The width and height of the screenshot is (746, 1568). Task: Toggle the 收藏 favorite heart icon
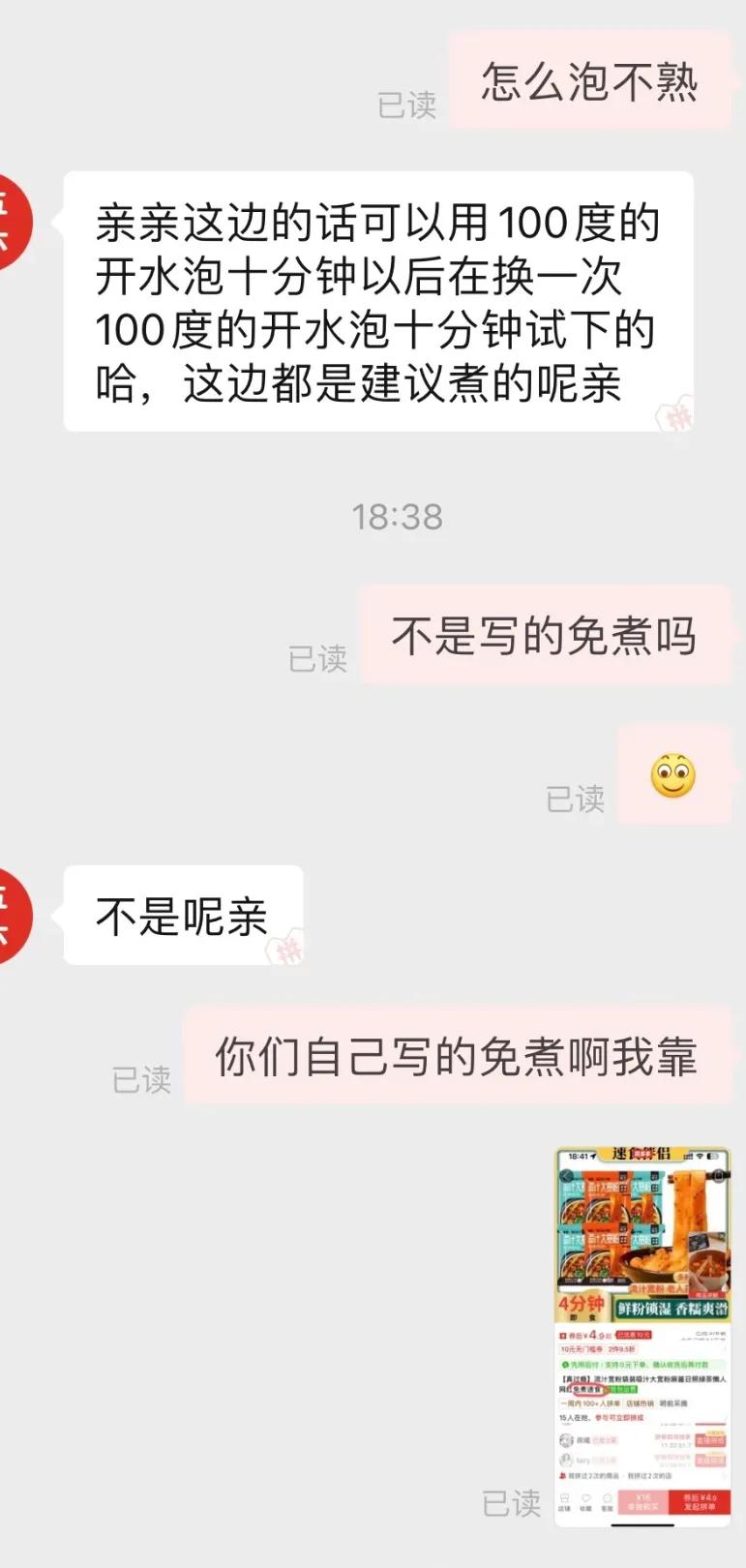click(586, 1498)
